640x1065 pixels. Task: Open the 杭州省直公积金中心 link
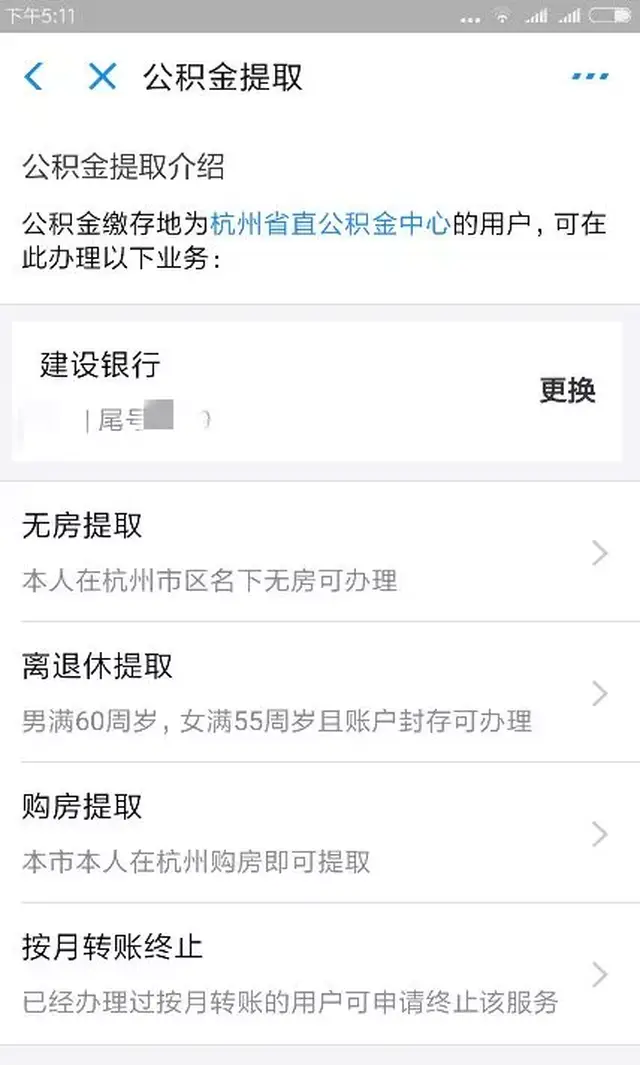[330, 223]
